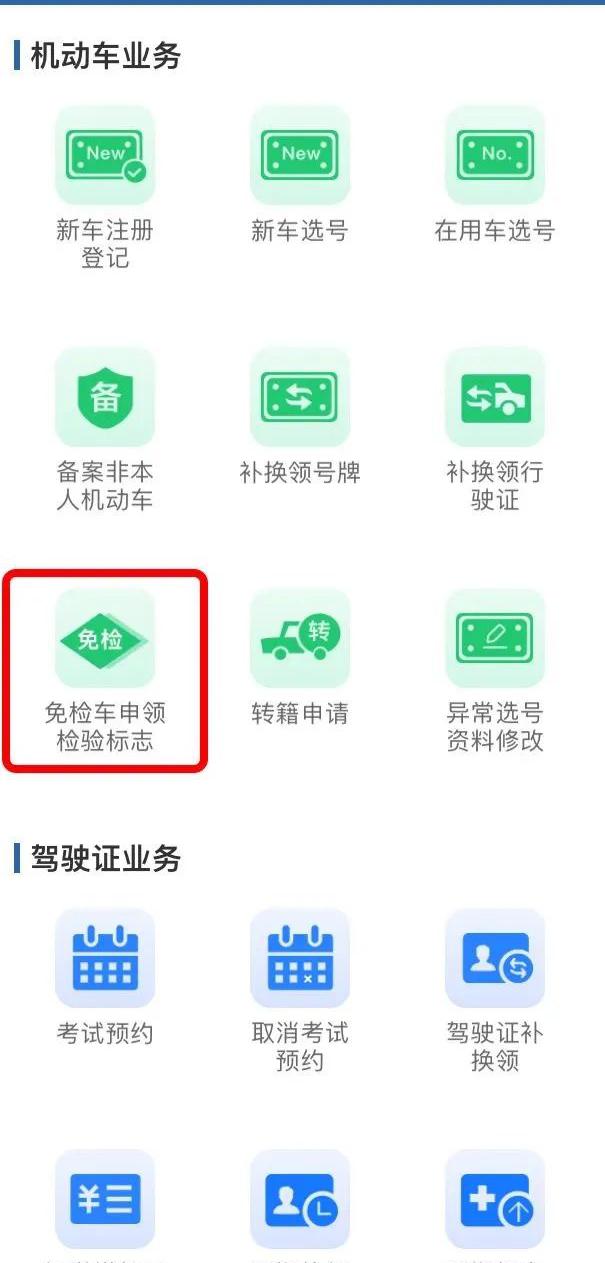605x1263 pixels.
Task: Open 备案非本人机动车
Action: 105,431
